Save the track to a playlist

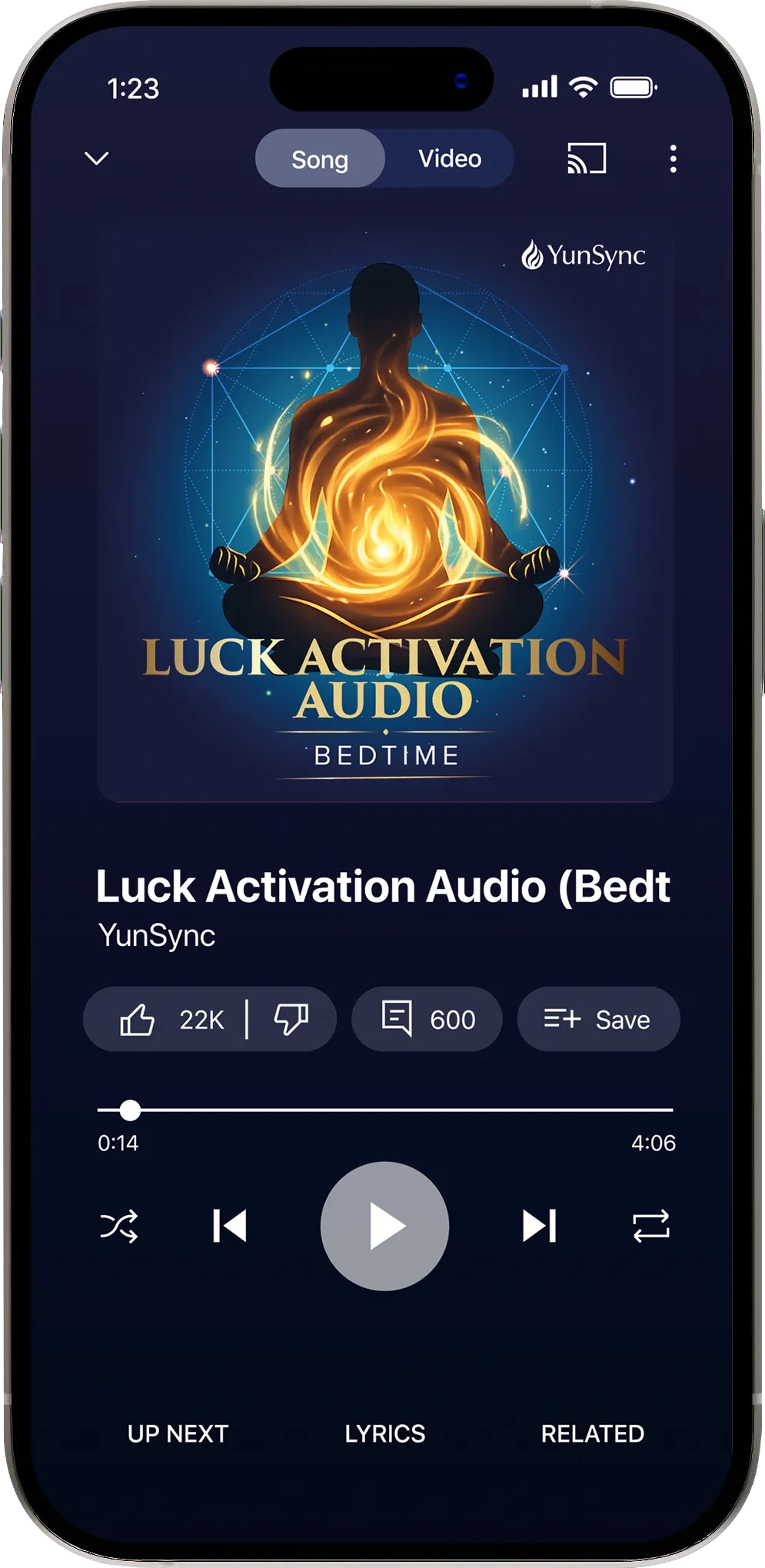pos(598,1020)
